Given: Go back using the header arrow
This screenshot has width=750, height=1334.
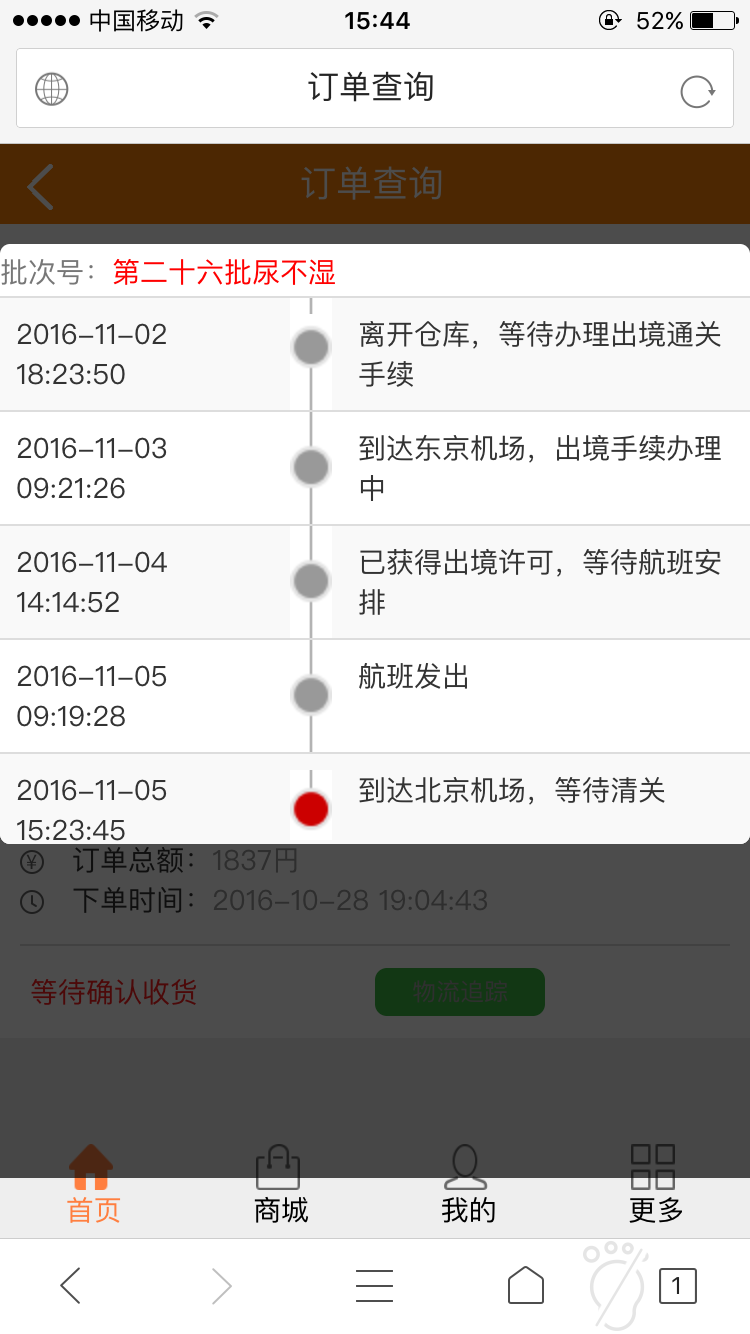Looking at the screenshot, I should click(x=40, y=186).
